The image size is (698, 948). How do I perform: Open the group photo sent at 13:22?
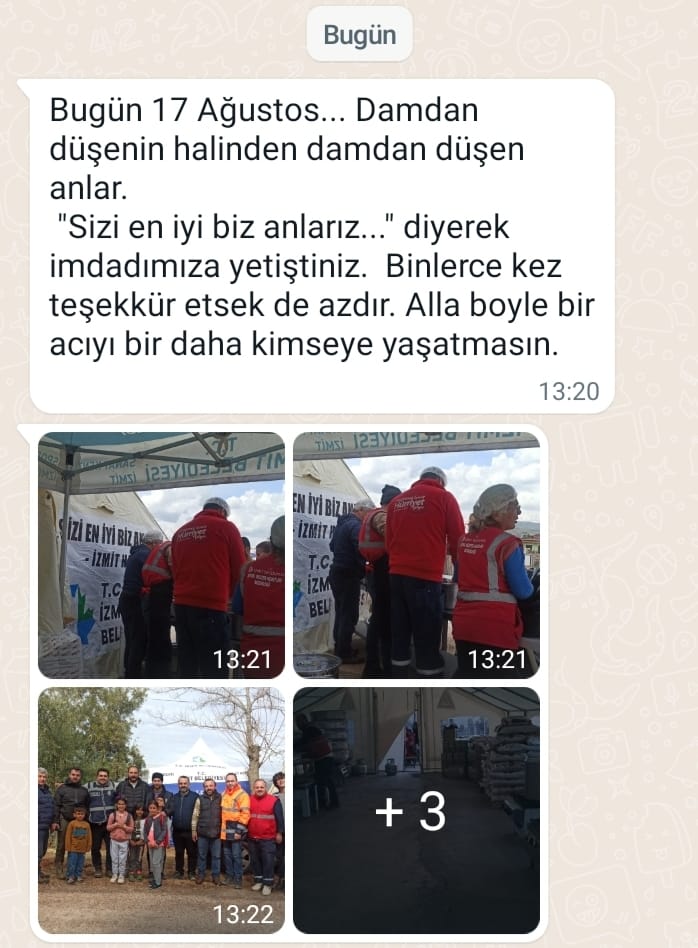pos(161,809)
